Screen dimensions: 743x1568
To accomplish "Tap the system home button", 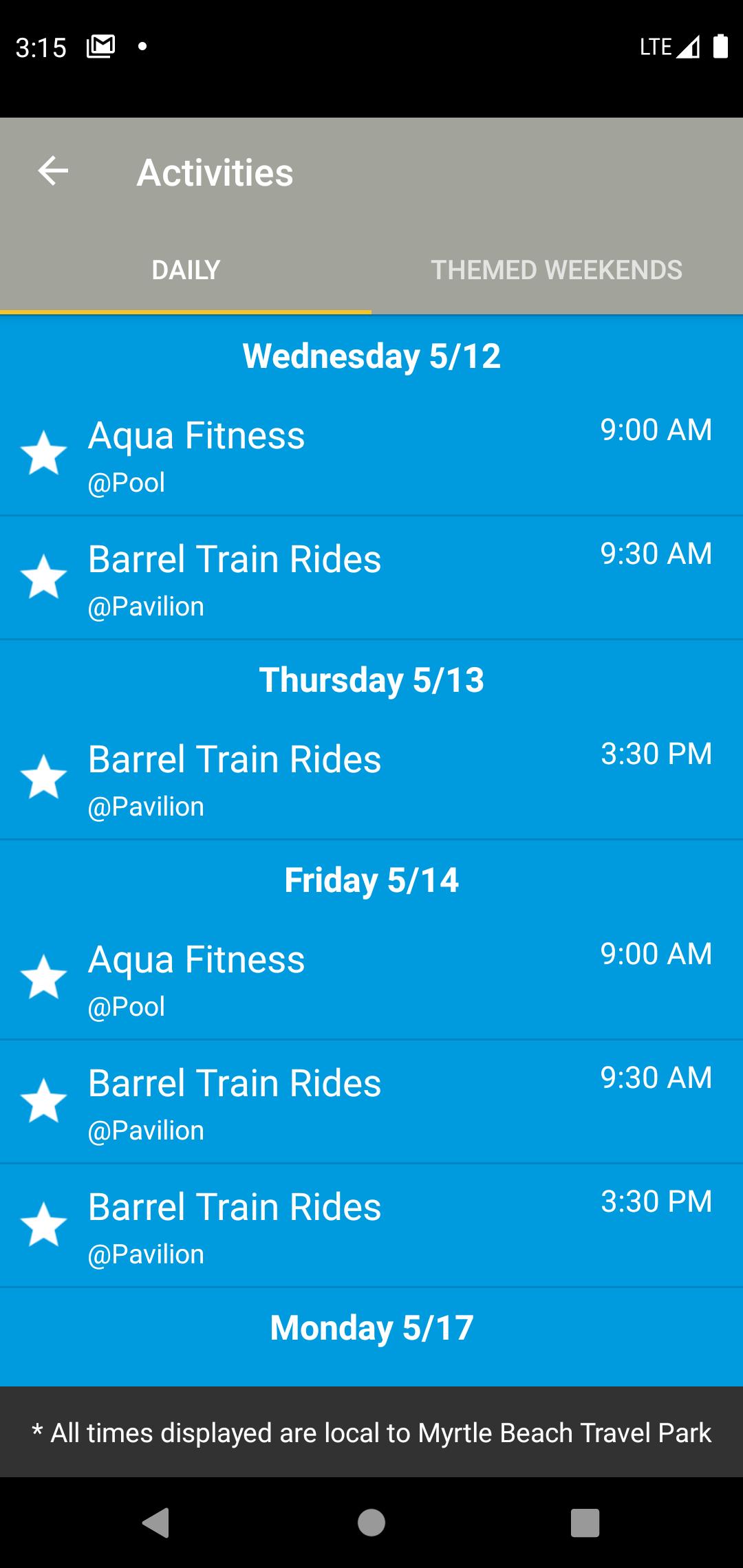I will pyautogui.click(x=371, y=1523).
